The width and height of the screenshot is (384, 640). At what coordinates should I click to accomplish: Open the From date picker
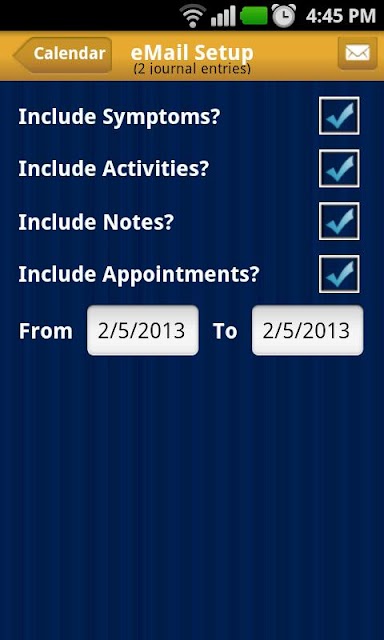tap(143, 331)
